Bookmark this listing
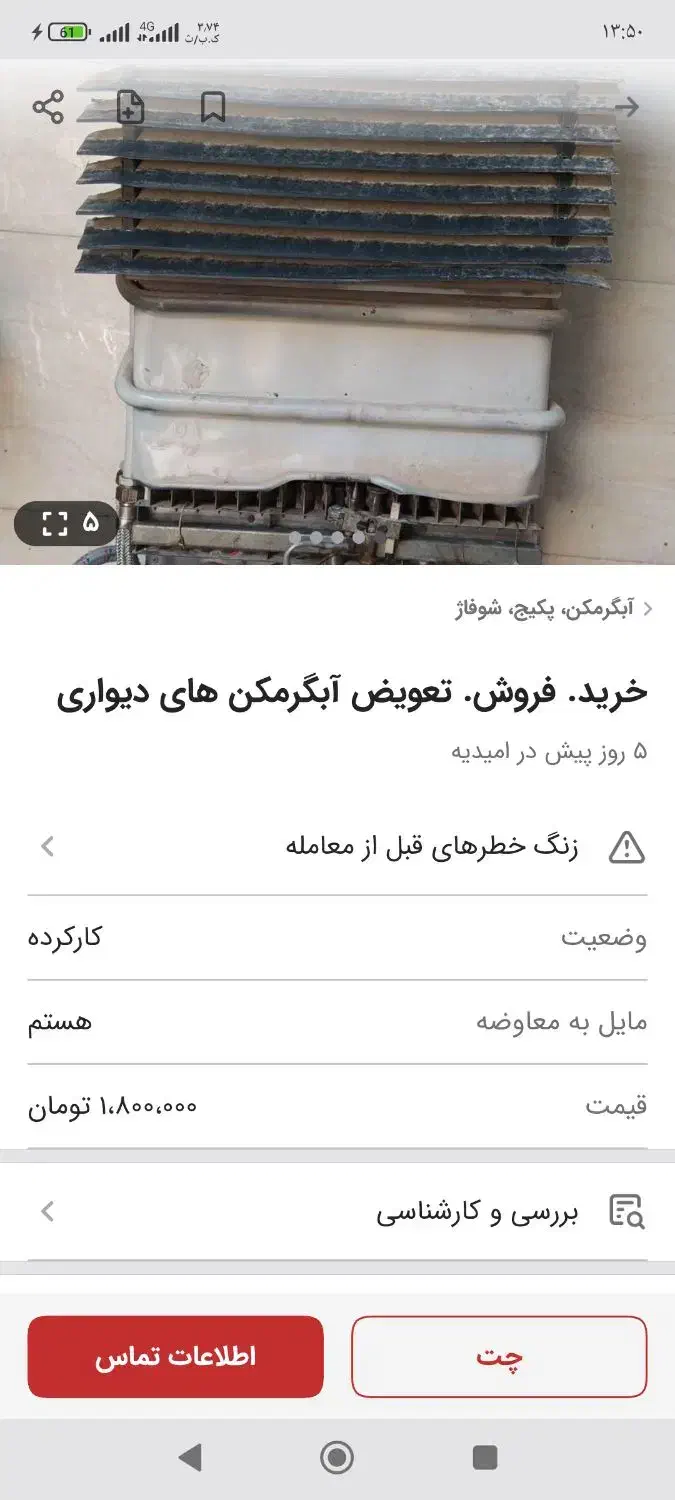Image resolution: width=675 pixels, height=1500 pixels. click(212, 107)
